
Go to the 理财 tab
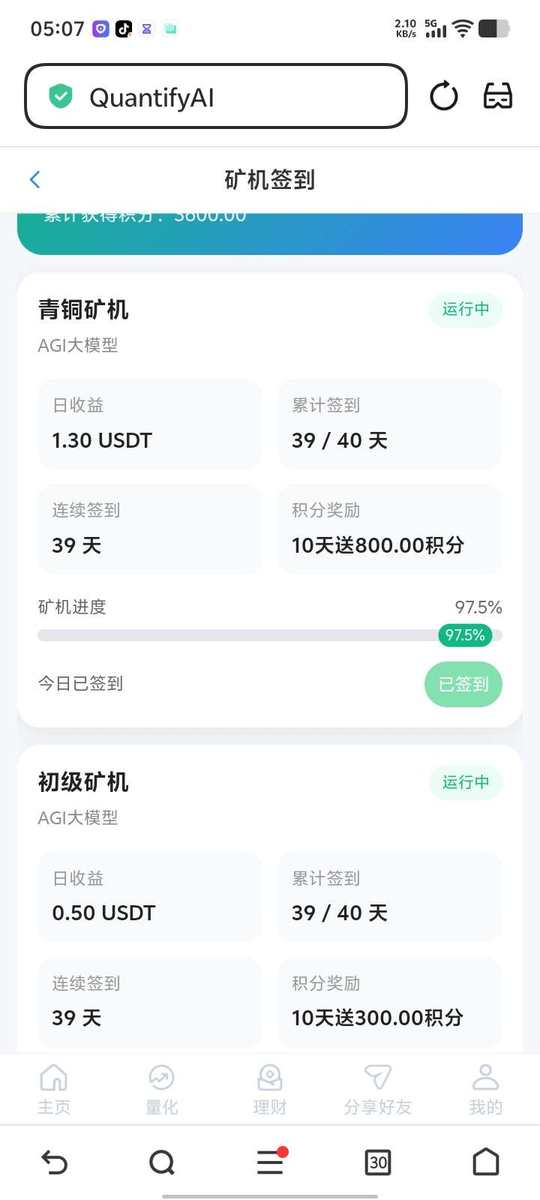tap(269, 1090)
